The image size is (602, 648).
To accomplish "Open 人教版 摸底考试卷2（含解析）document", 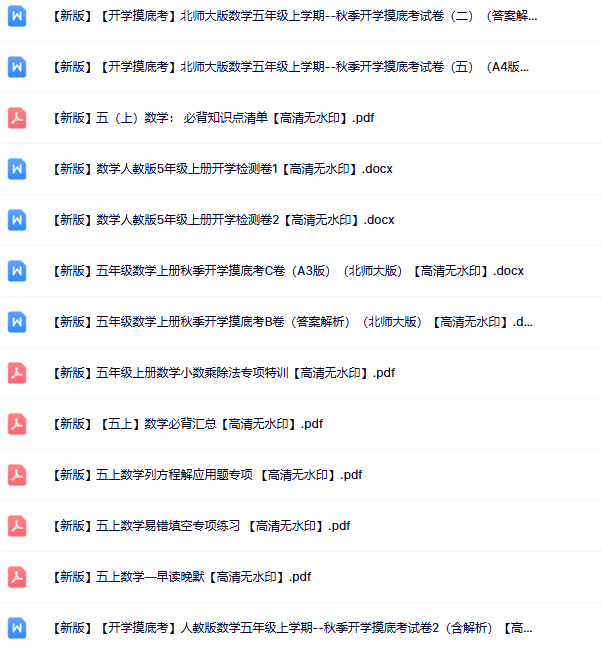I will tap(292, 628).
